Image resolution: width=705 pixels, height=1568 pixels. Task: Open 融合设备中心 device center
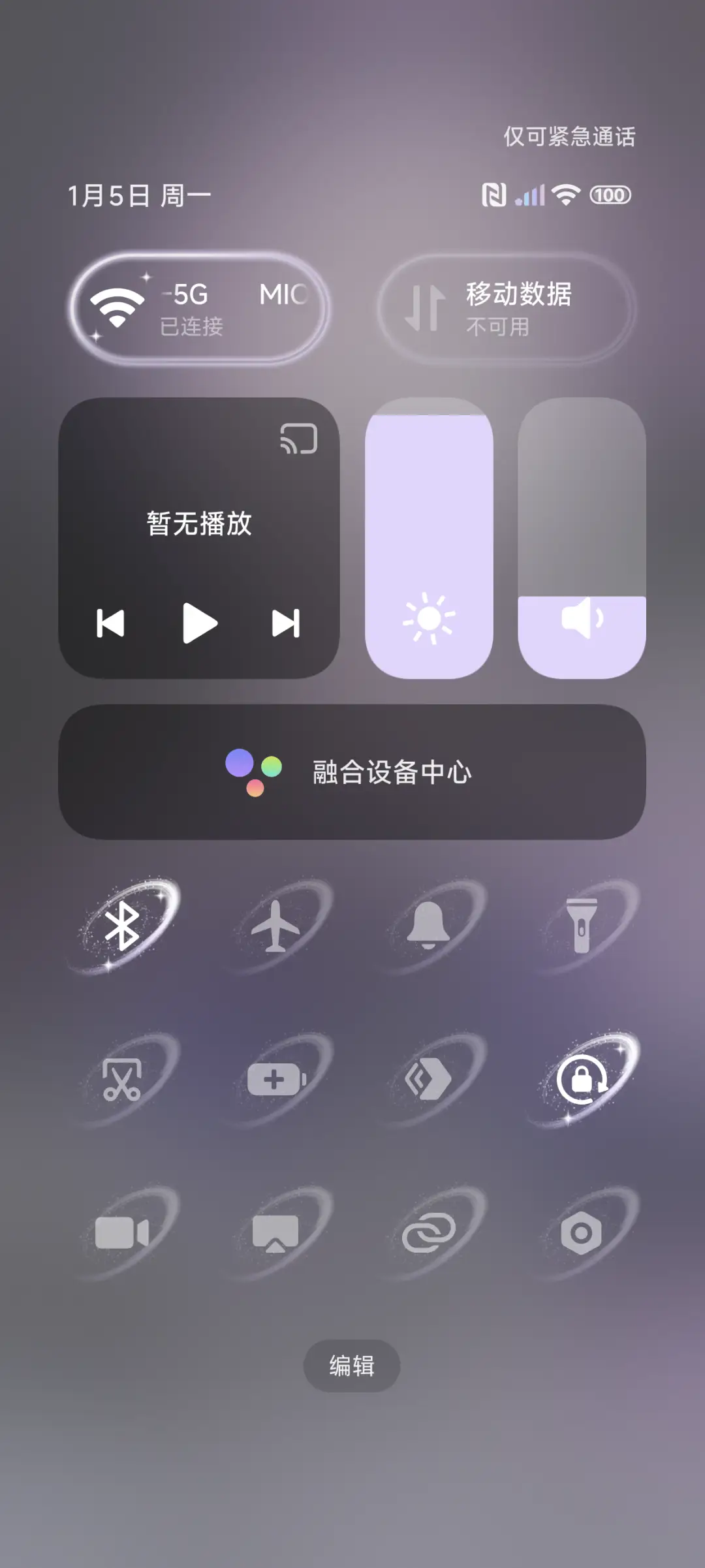pos(352,774)
